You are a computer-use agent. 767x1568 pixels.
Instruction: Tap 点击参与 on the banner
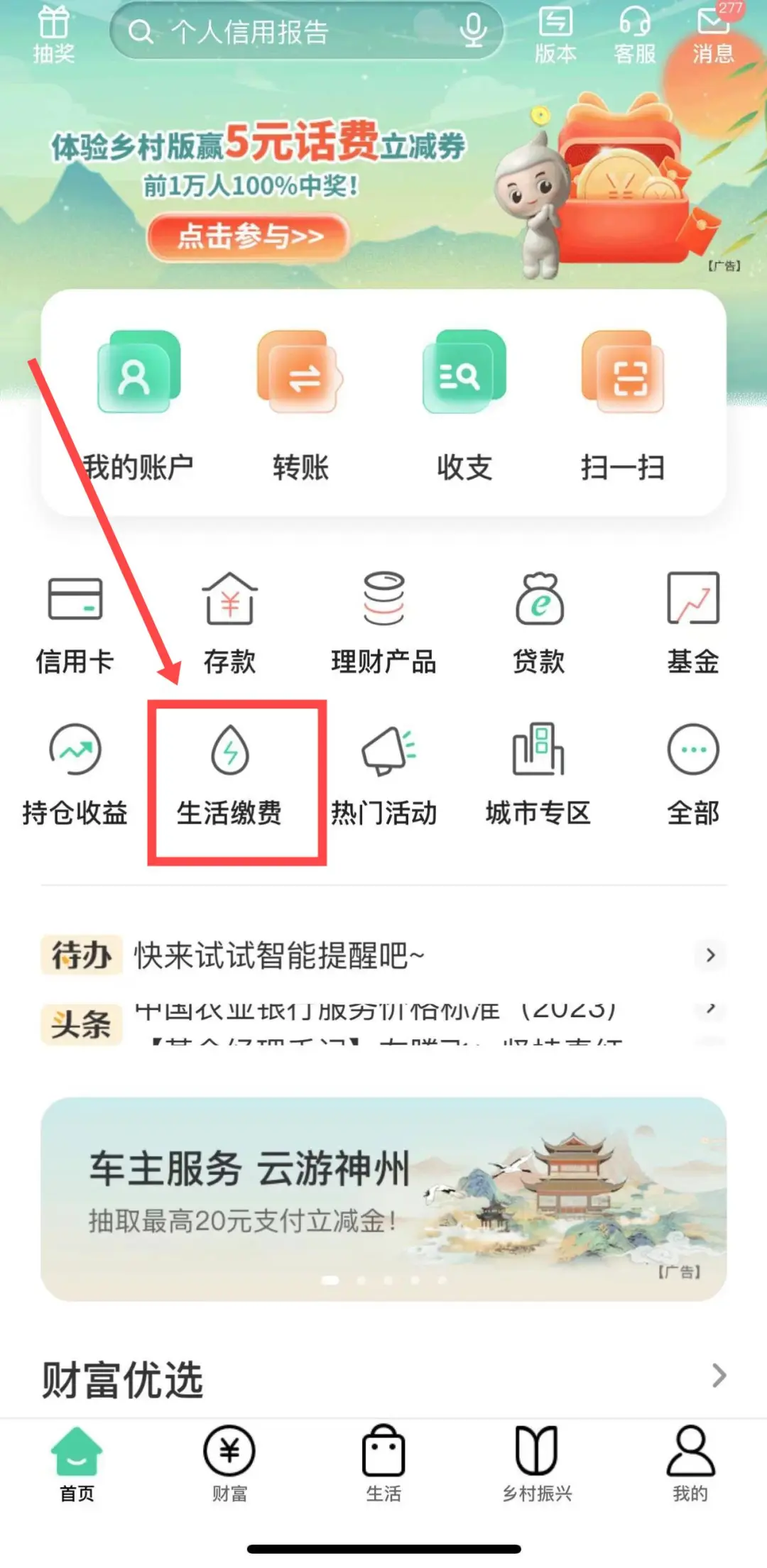tap(250, 236)
